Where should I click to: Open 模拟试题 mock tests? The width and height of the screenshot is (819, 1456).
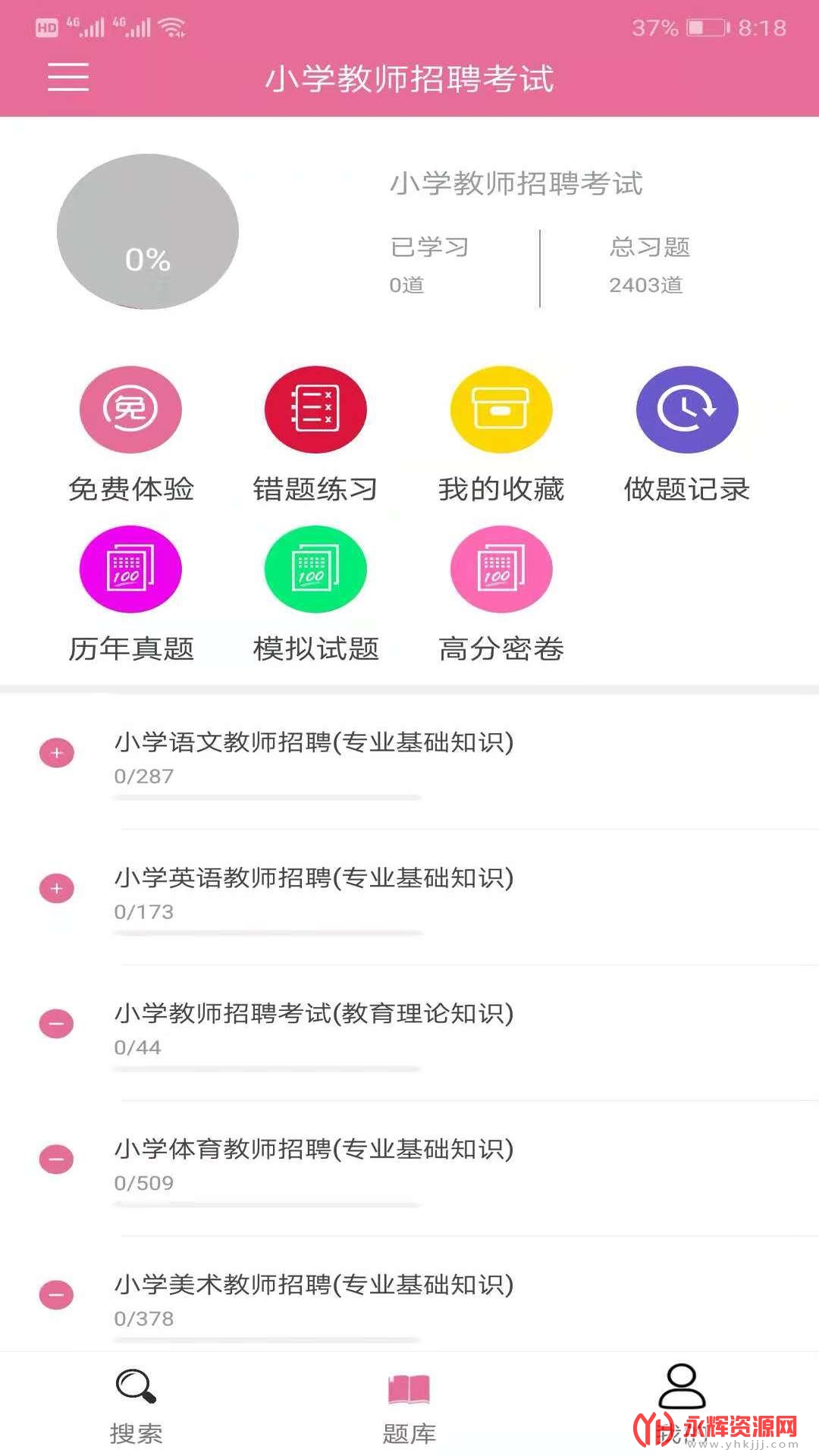[315, 570]
